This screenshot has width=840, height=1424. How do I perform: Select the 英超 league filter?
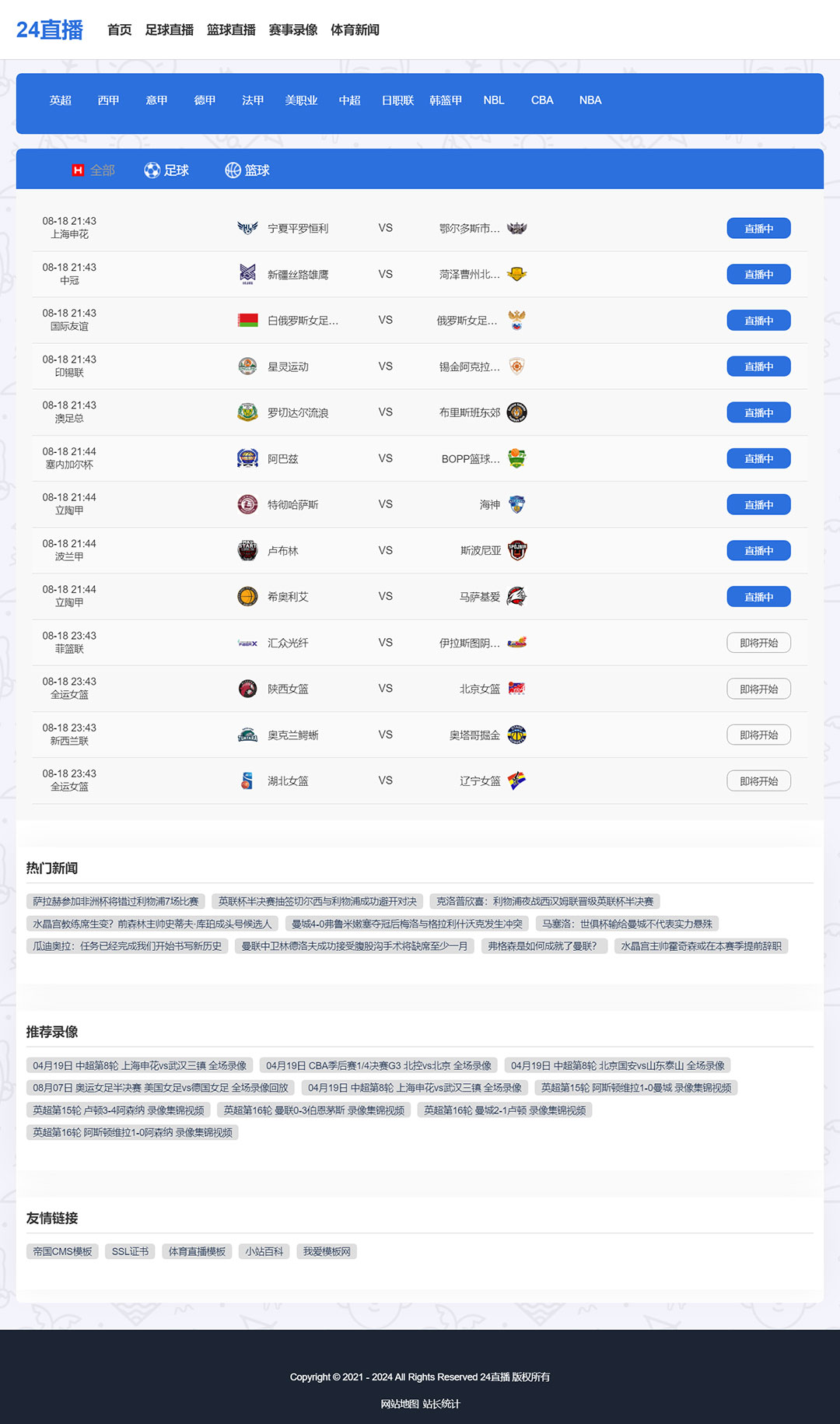[x=60, y=100]
